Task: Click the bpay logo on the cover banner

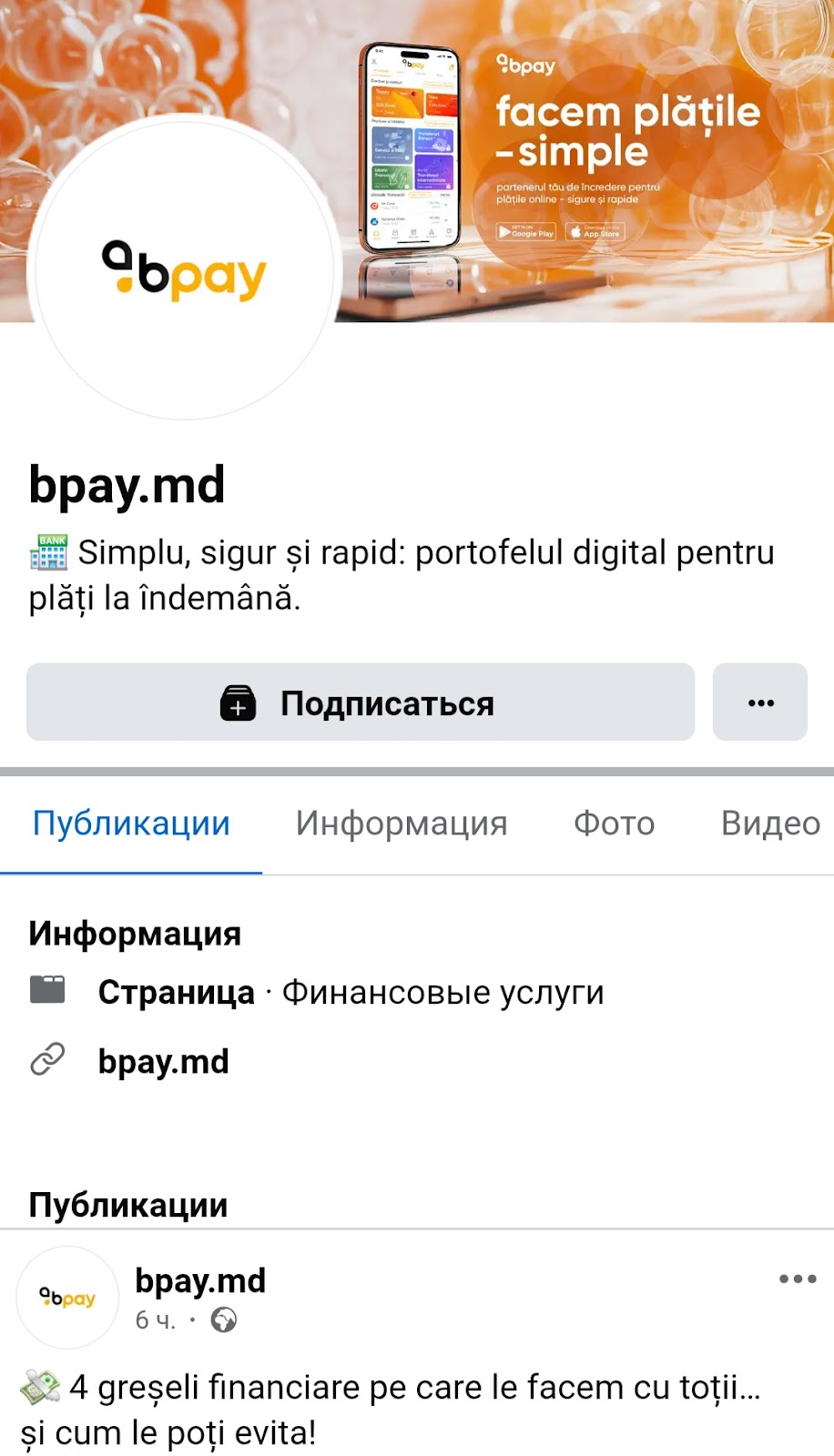Action: point(526,64)
